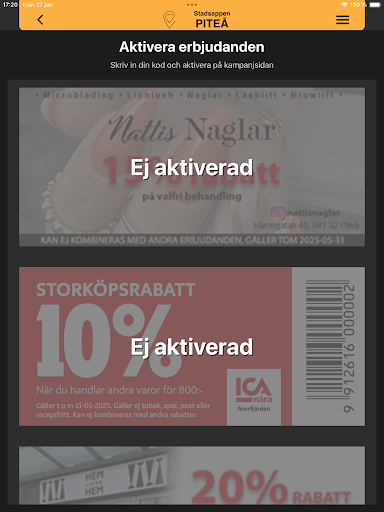The height and width of the screenshot is (512, 384).
Task: Open the 20% rabatt offer card
Action: coord(192,475)
